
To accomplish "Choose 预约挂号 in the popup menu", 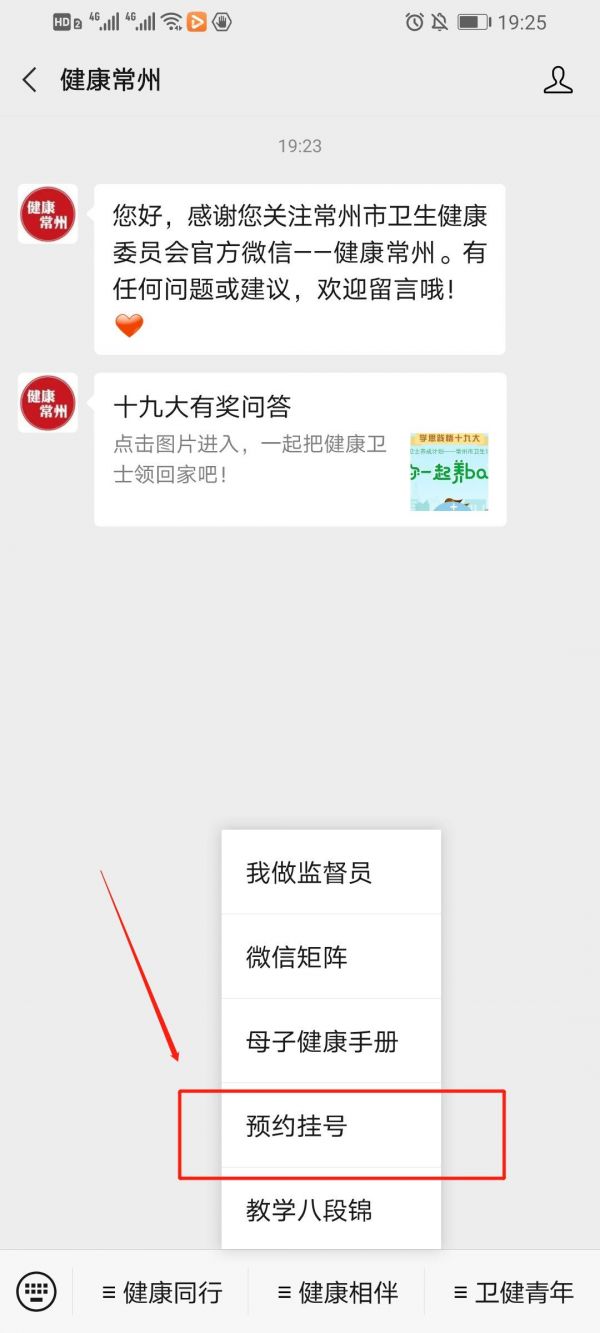I will [x=331, y=1126].
